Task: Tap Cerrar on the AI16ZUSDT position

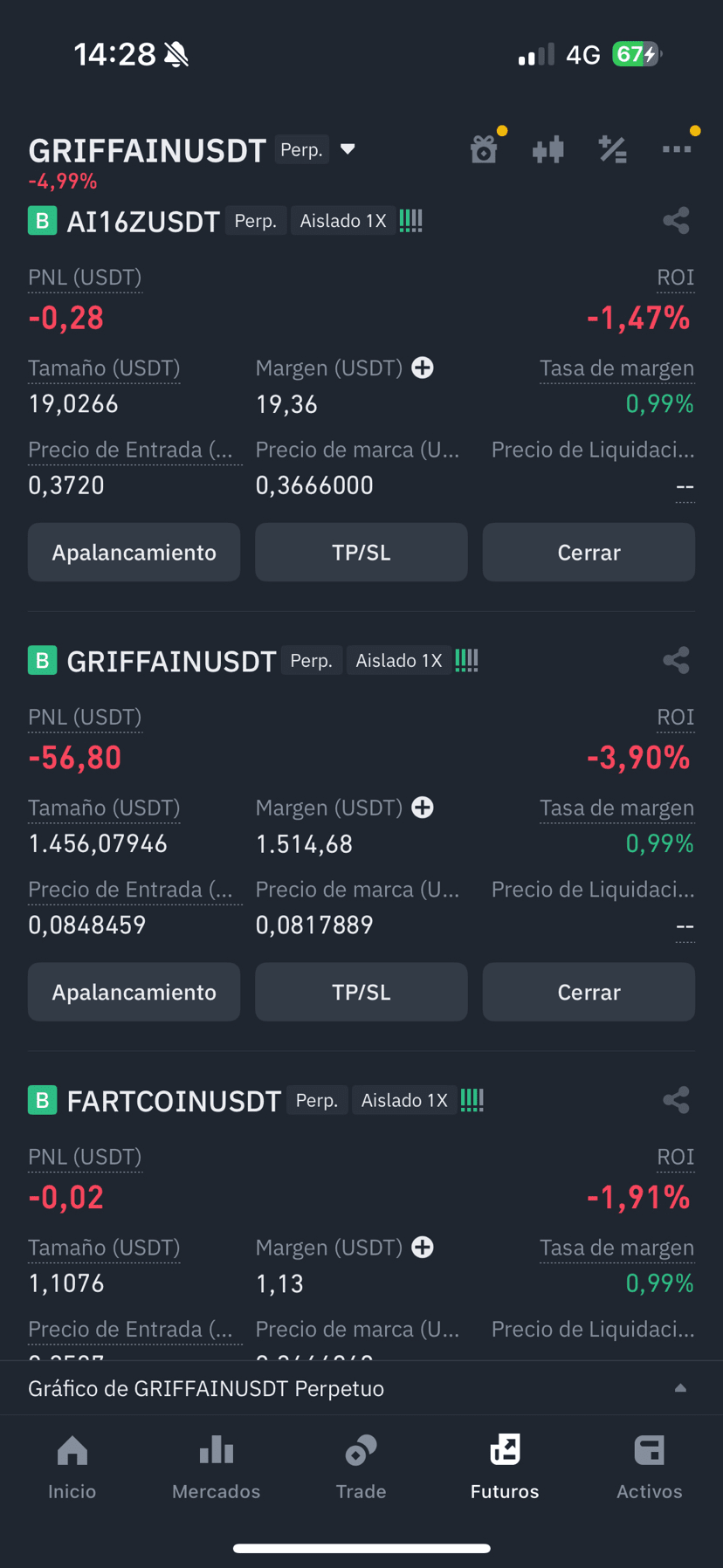Action: point(589,553)
